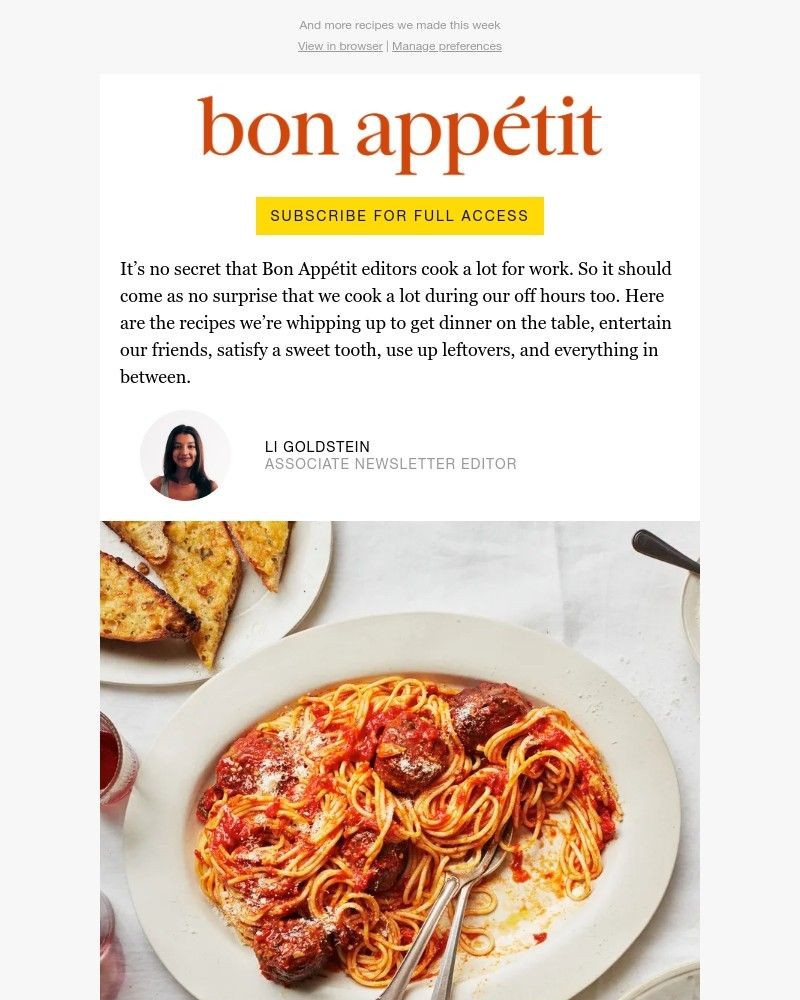Image resolution: width=800 pixels, height=1000 pixels.
Task: Click the newsletter header tagline
Action: coord(399,24)
